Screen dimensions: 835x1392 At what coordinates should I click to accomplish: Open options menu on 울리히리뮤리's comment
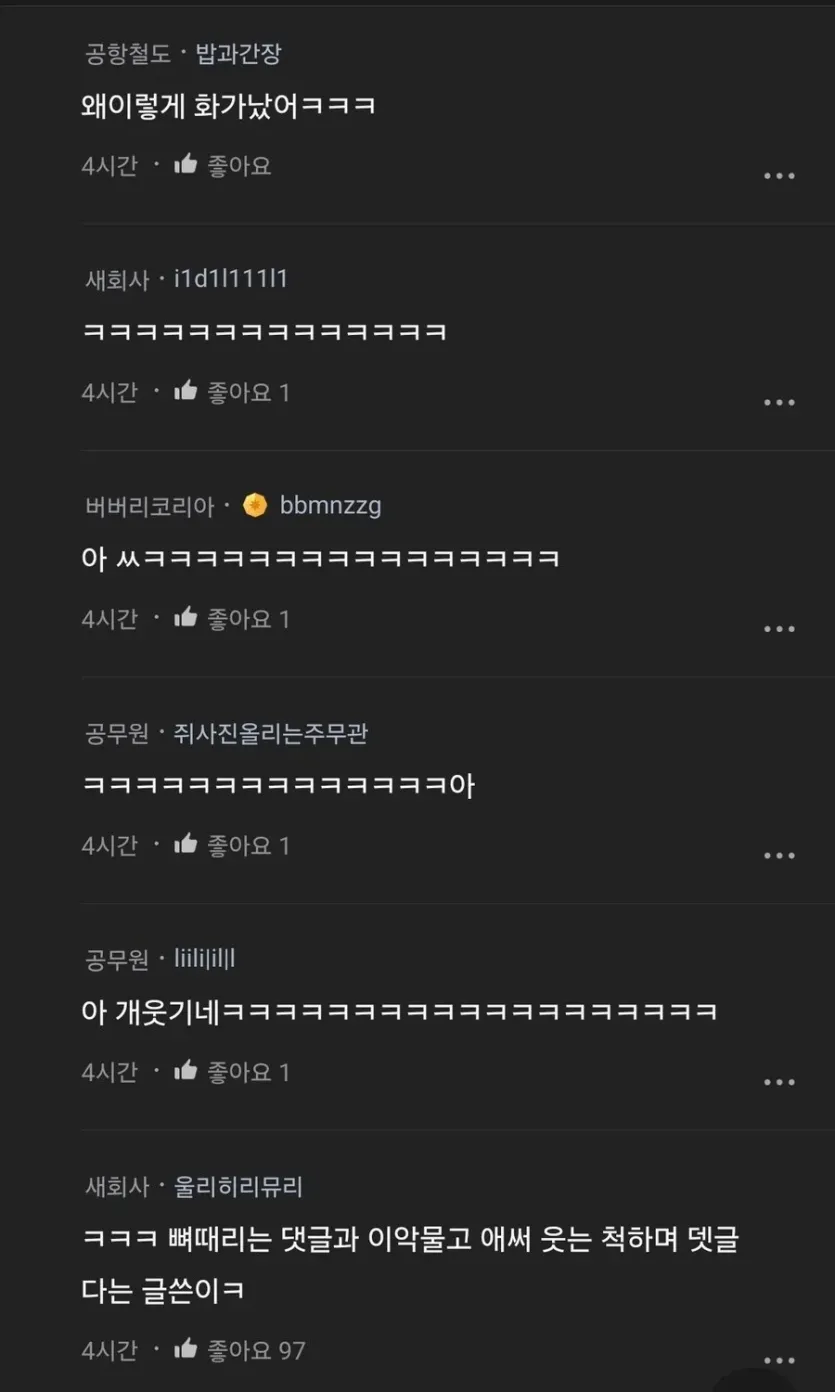tap(779, 1360)
